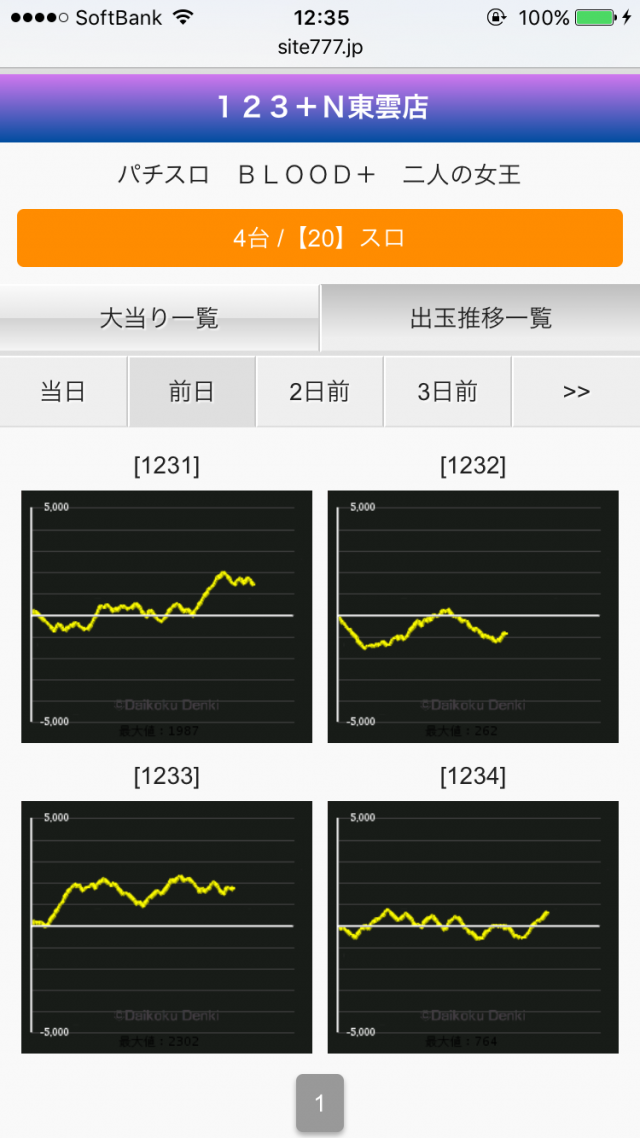The height and width of the screenshot is (1138, 640).
Task: Select the 出玉推移一覧 tab
Action: pyautogui.click(x=480, y=319)
